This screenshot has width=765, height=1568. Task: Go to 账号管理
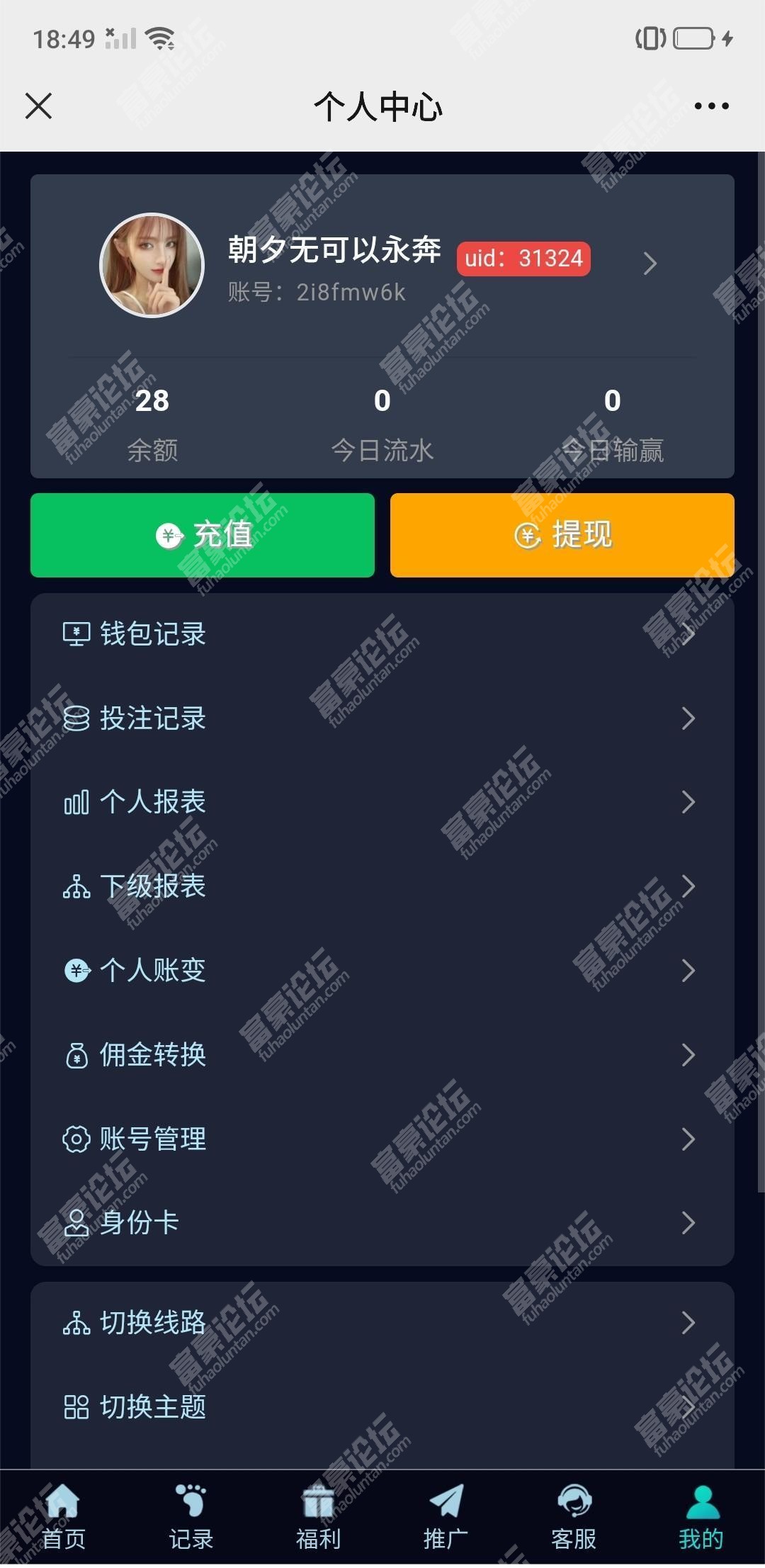382,1139
